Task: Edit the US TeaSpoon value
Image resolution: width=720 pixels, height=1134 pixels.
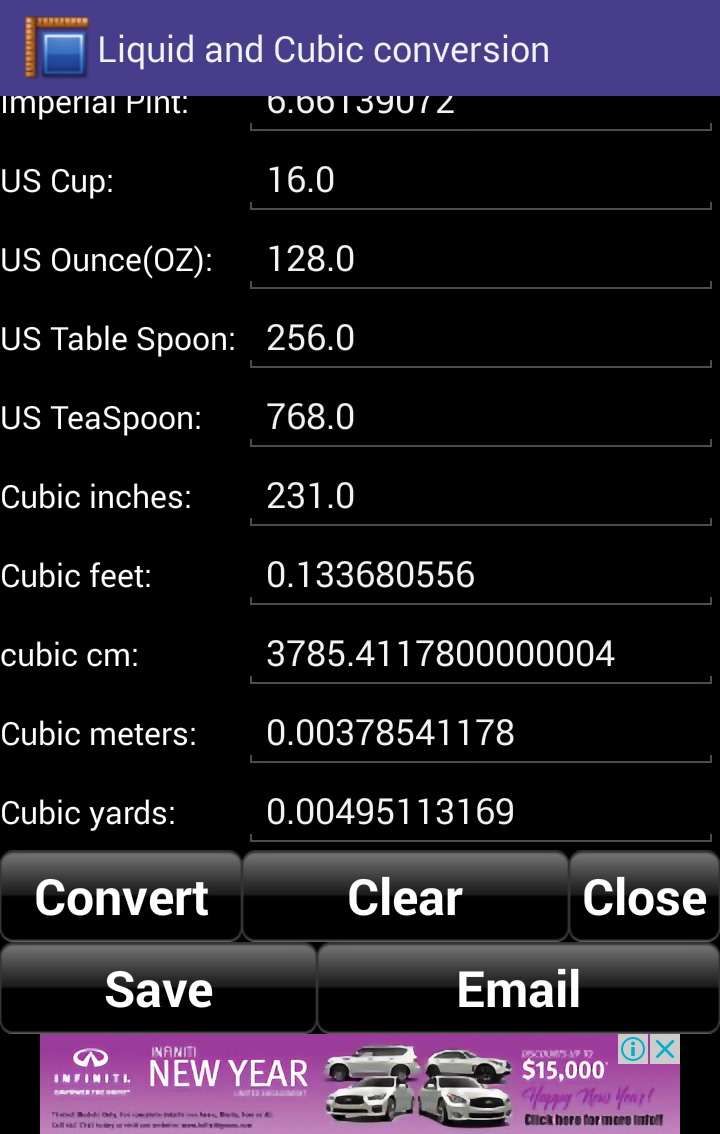Action: pos(480,418)
